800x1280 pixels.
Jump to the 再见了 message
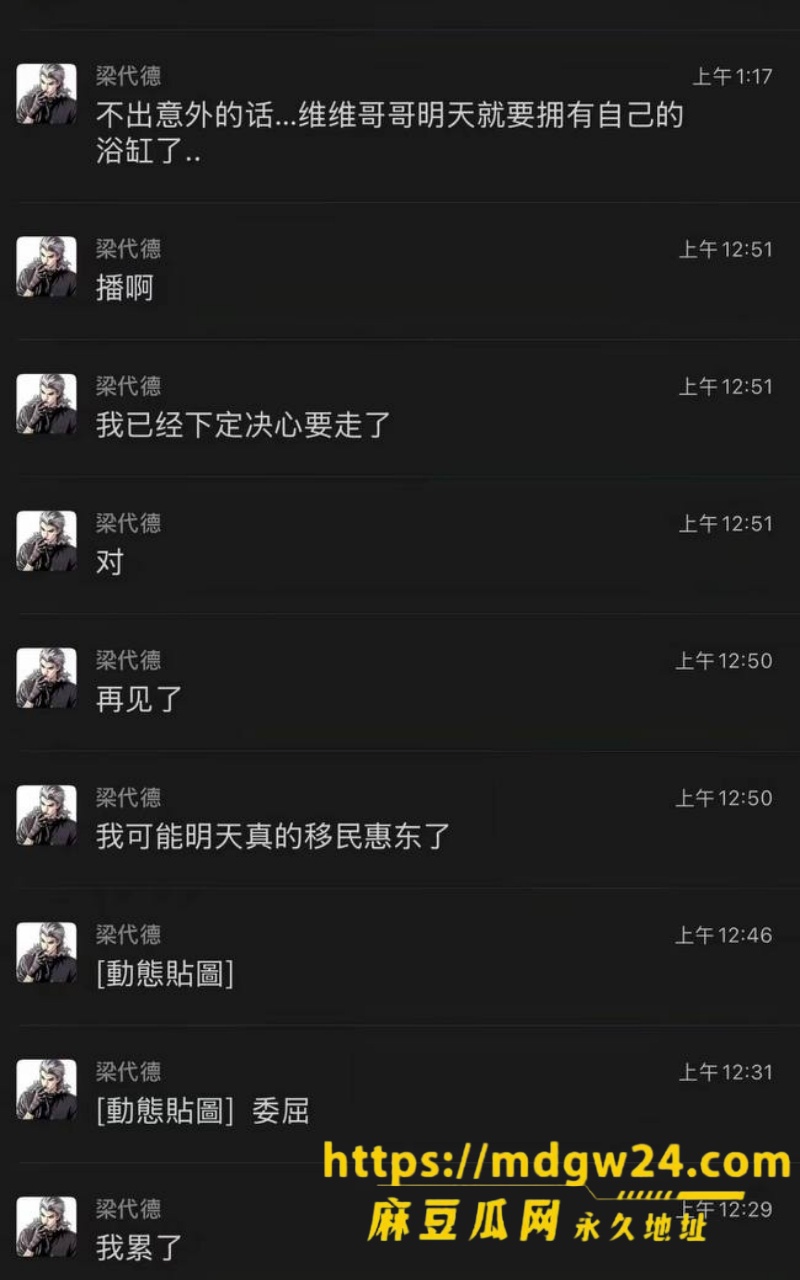(400, 682)
